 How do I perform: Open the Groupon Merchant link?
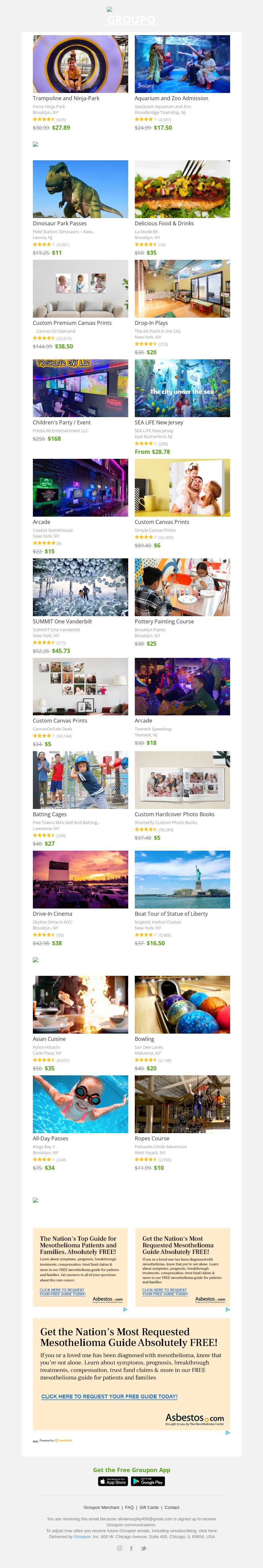(102, 1507)
